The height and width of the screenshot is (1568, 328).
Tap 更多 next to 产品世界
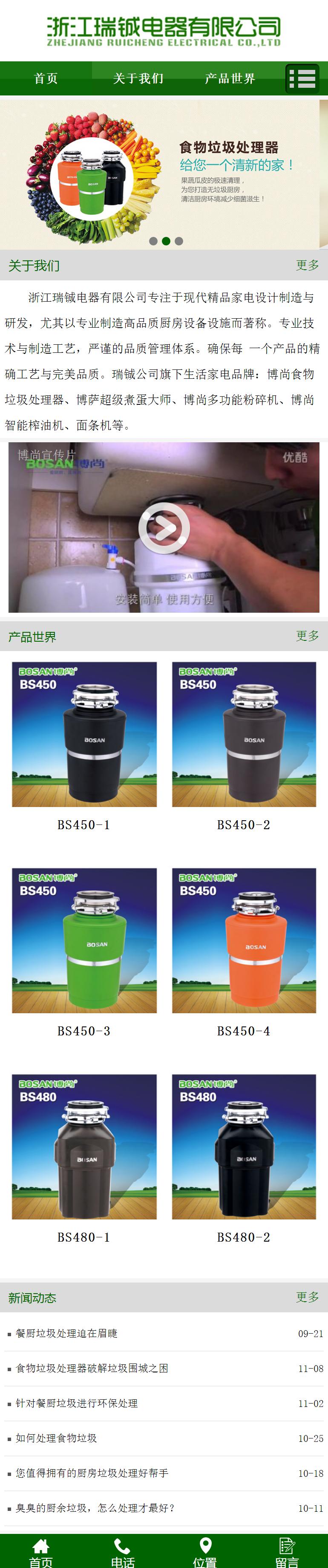click(307, 636)
